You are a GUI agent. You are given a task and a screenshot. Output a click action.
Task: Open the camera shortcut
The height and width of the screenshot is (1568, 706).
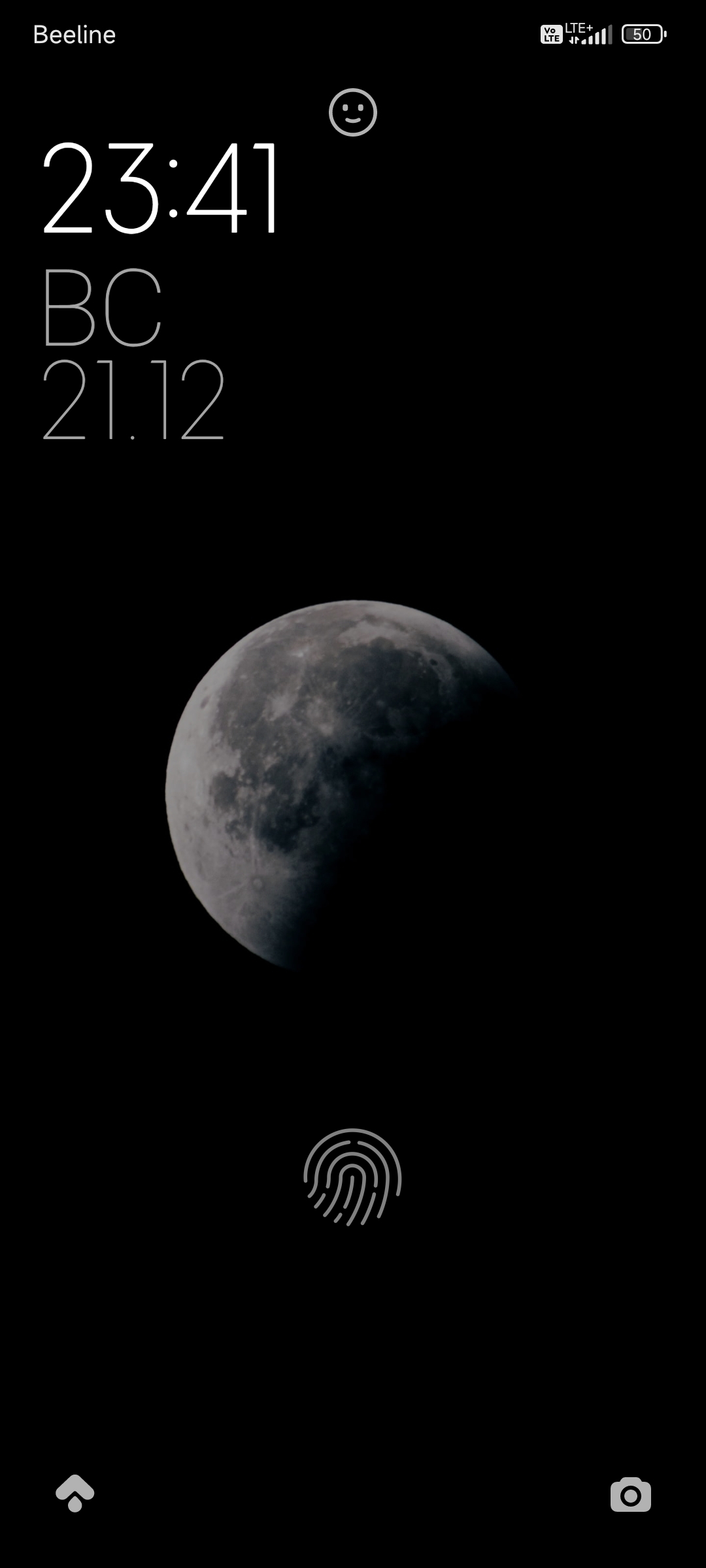click(630, 1494)
